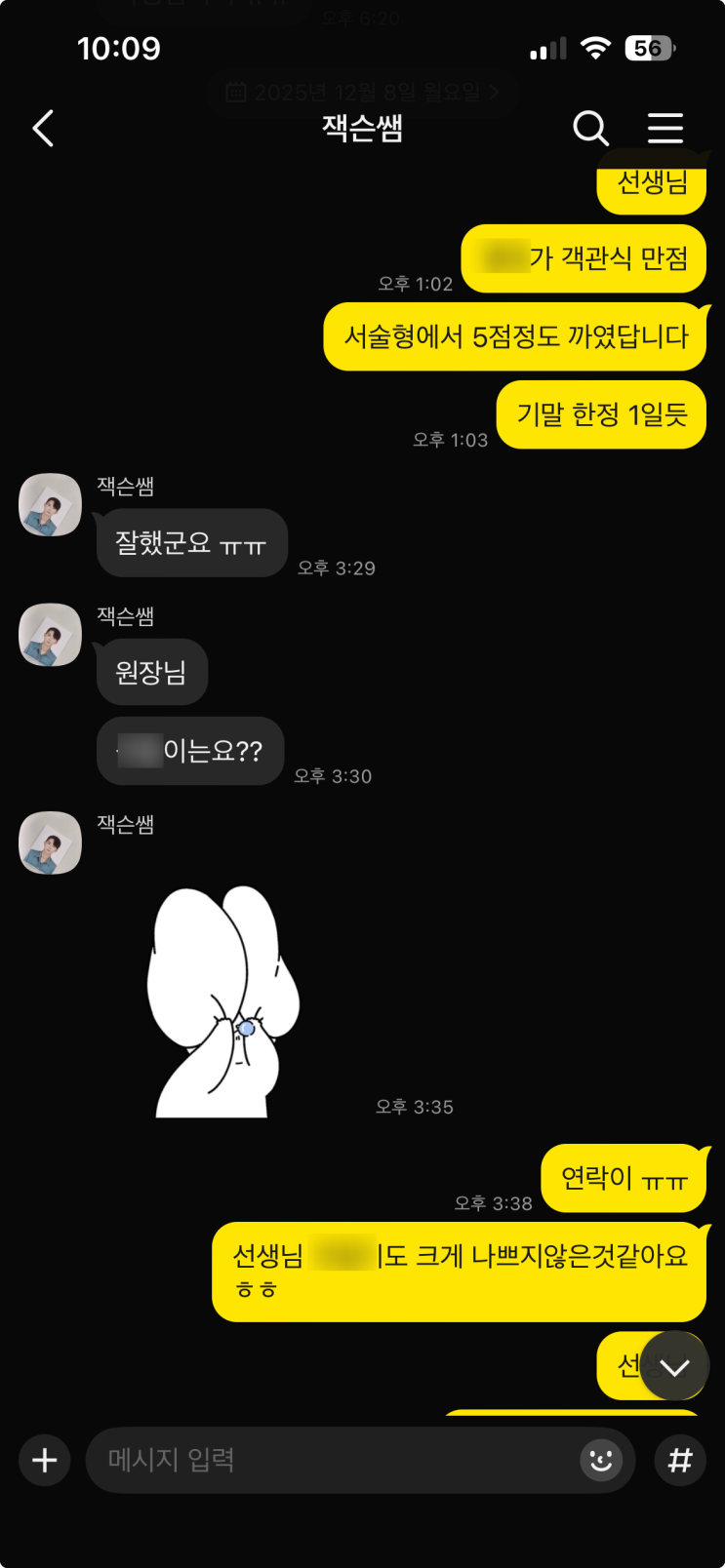Search within this chat
This screenshot has width=725, height=1568.
click(x=590, y=128)
